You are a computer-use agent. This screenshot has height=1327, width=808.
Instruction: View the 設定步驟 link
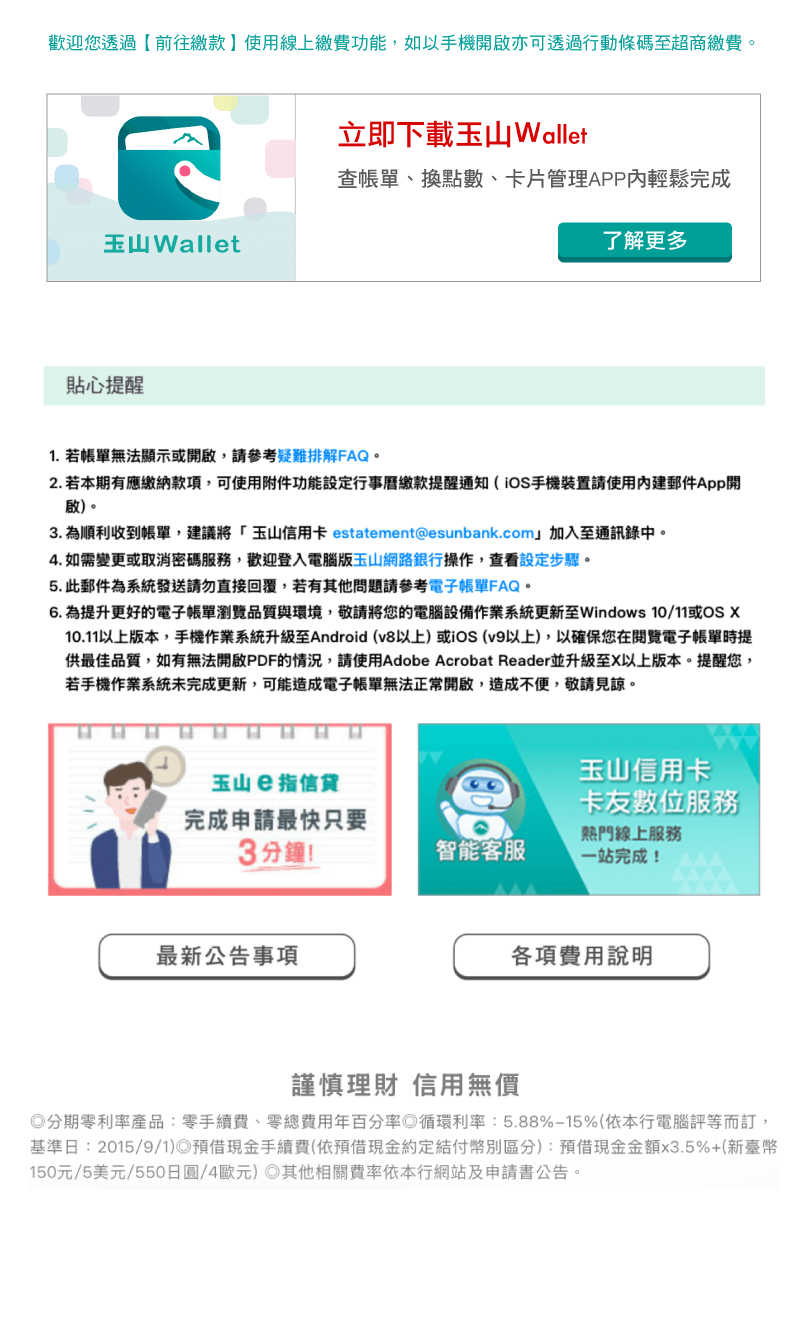[x=549, y=559]
